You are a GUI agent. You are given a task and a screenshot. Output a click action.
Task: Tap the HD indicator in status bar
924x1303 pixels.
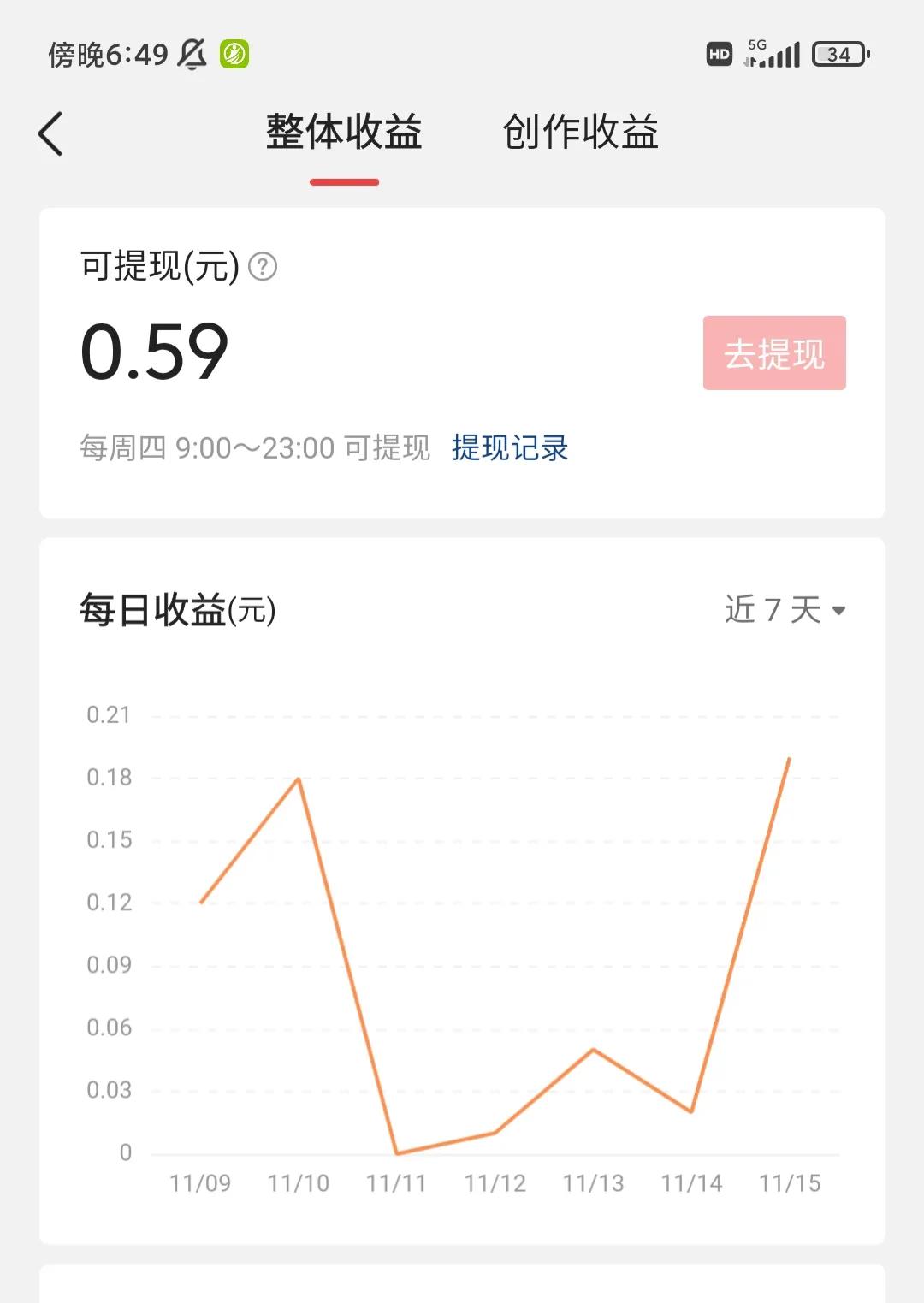point(717,54)
